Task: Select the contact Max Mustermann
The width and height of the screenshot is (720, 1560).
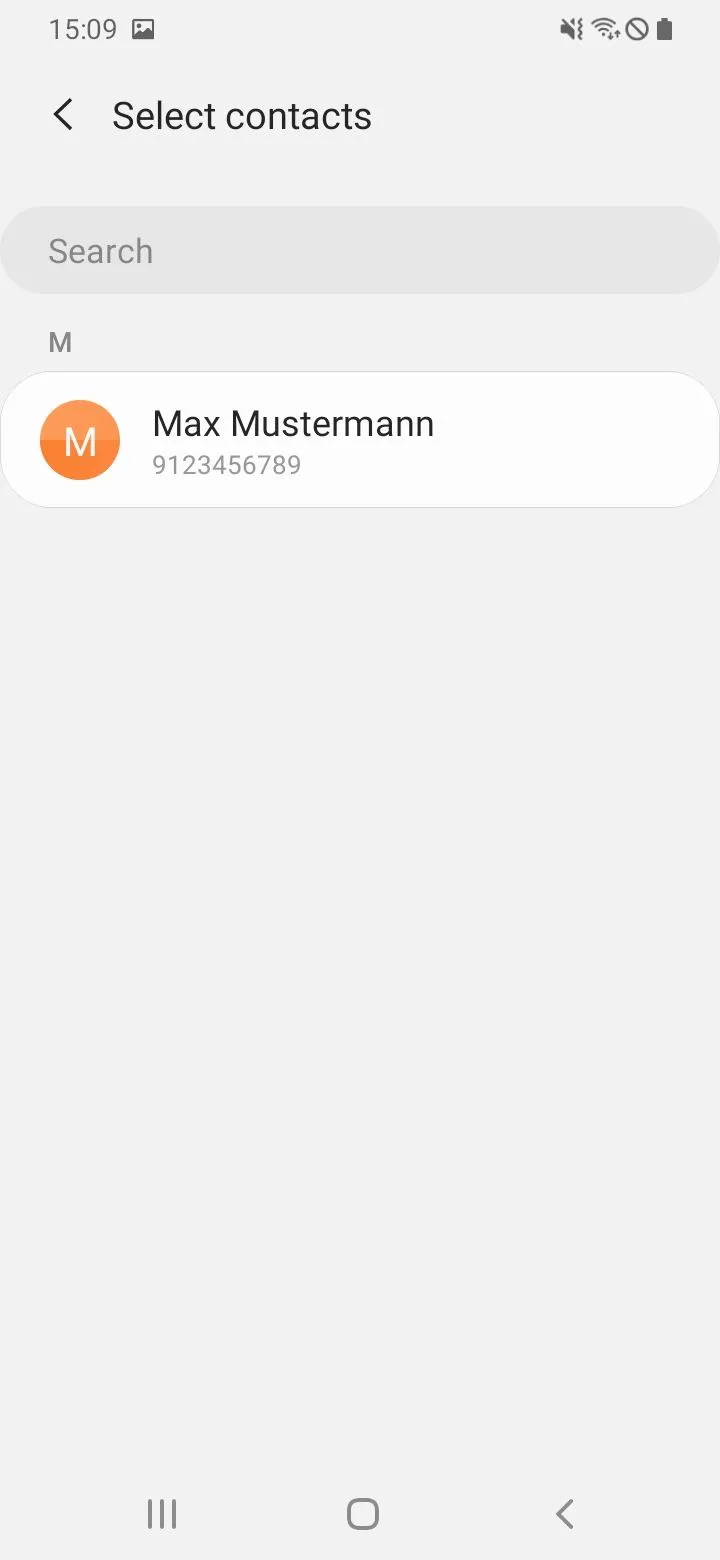Action: click(x=360, y=440)
